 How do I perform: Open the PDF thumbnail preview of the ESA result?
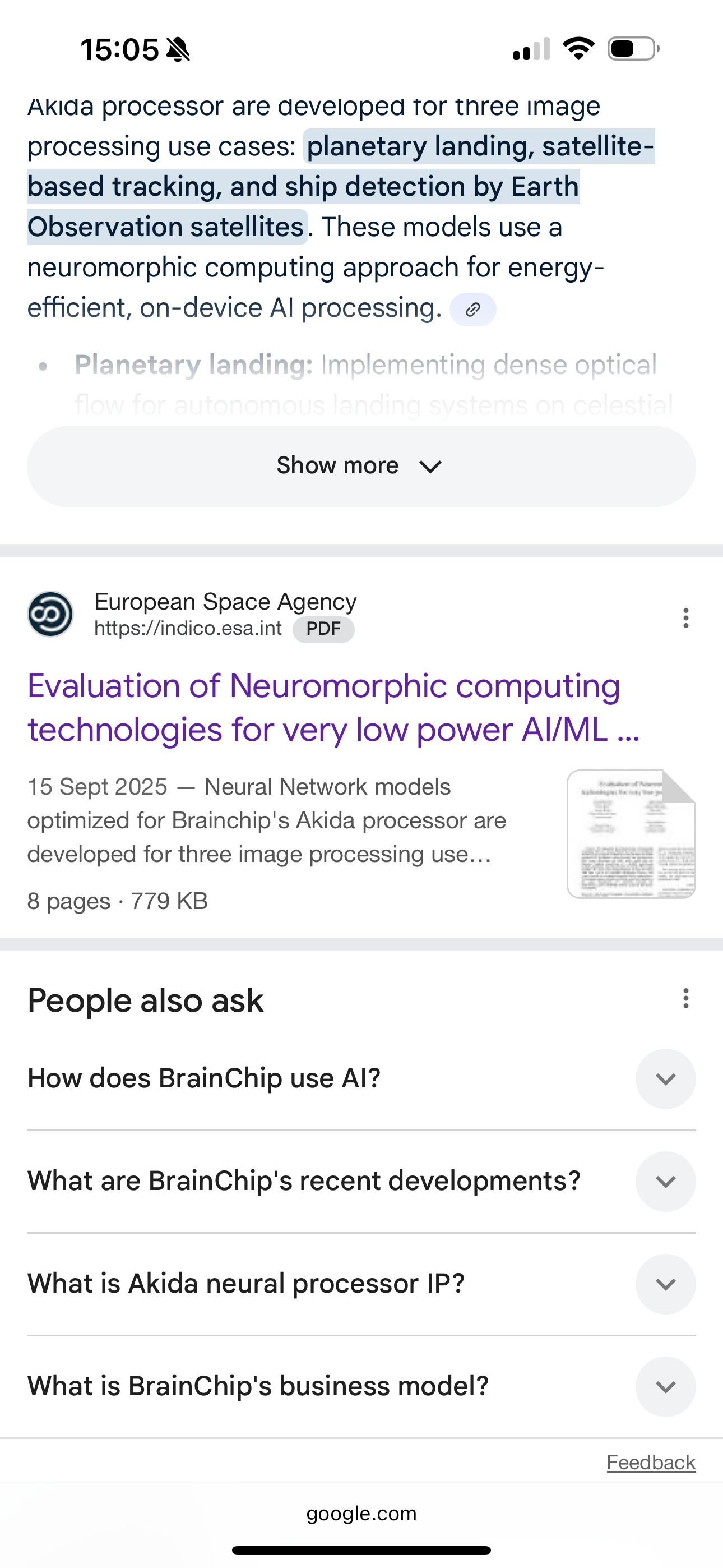tap(631, 834)
